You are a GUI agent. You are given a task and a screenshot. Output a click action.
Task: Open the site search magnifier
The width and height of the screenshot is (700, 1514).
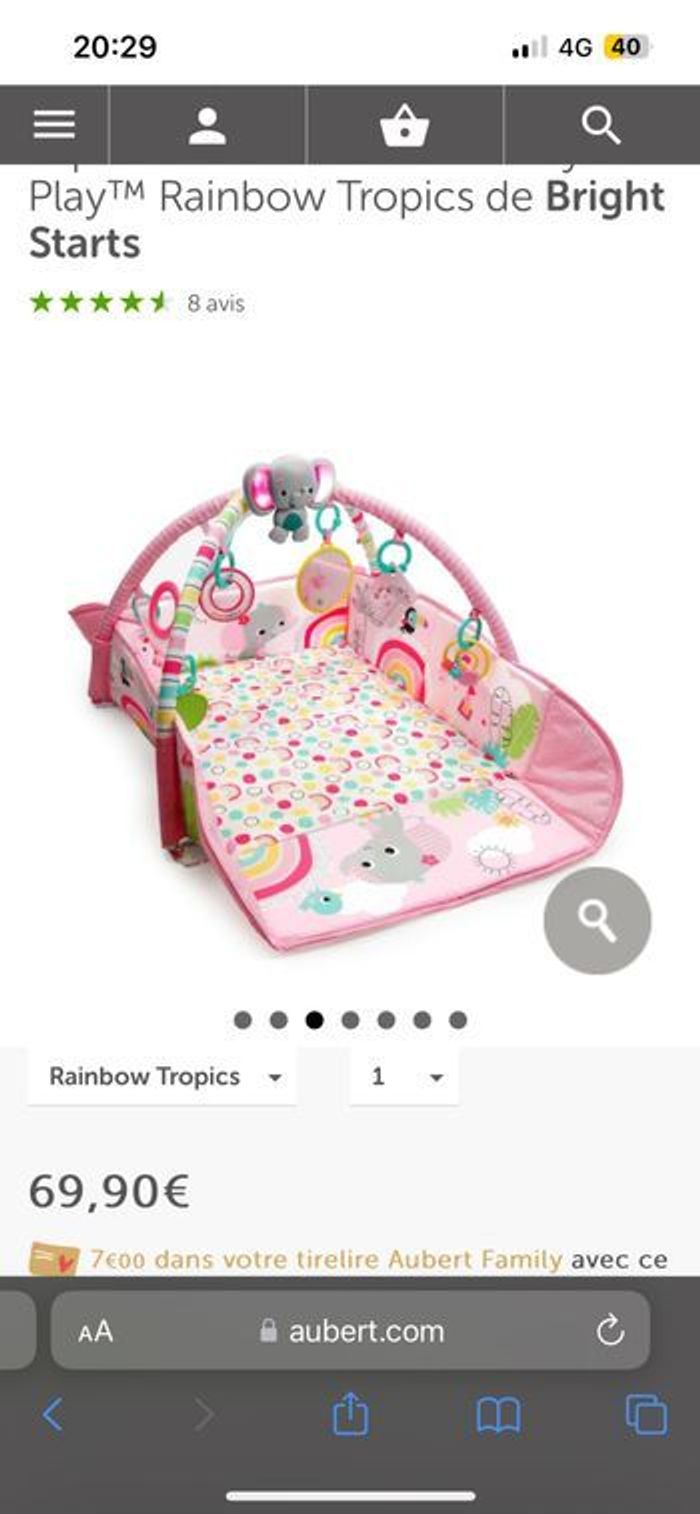[601, 126]
